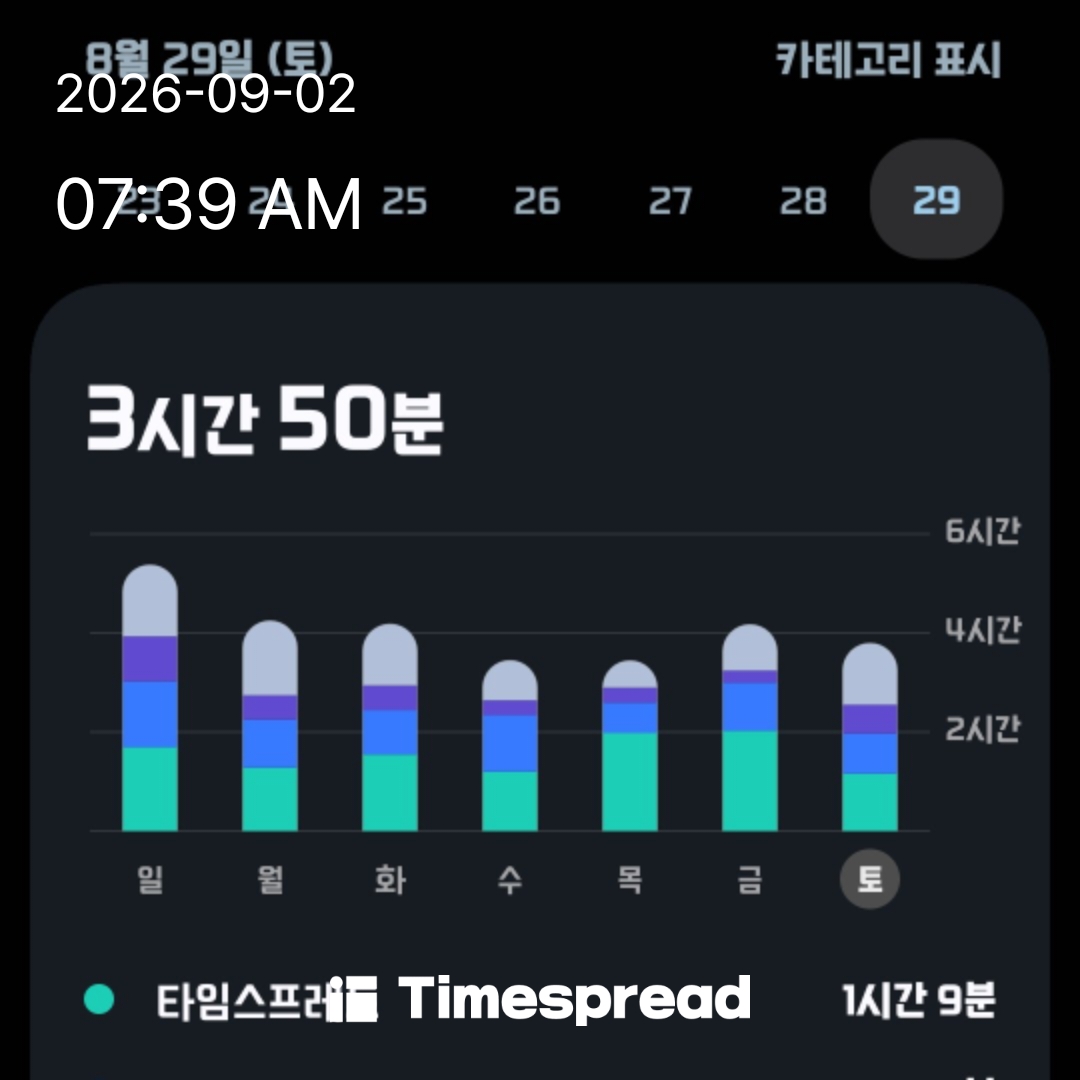Image resolution: width=1080 pixels, height=1080 pixels.
Task: Select the 일 (Sunday) usage bar
Action: click(150, 697)
